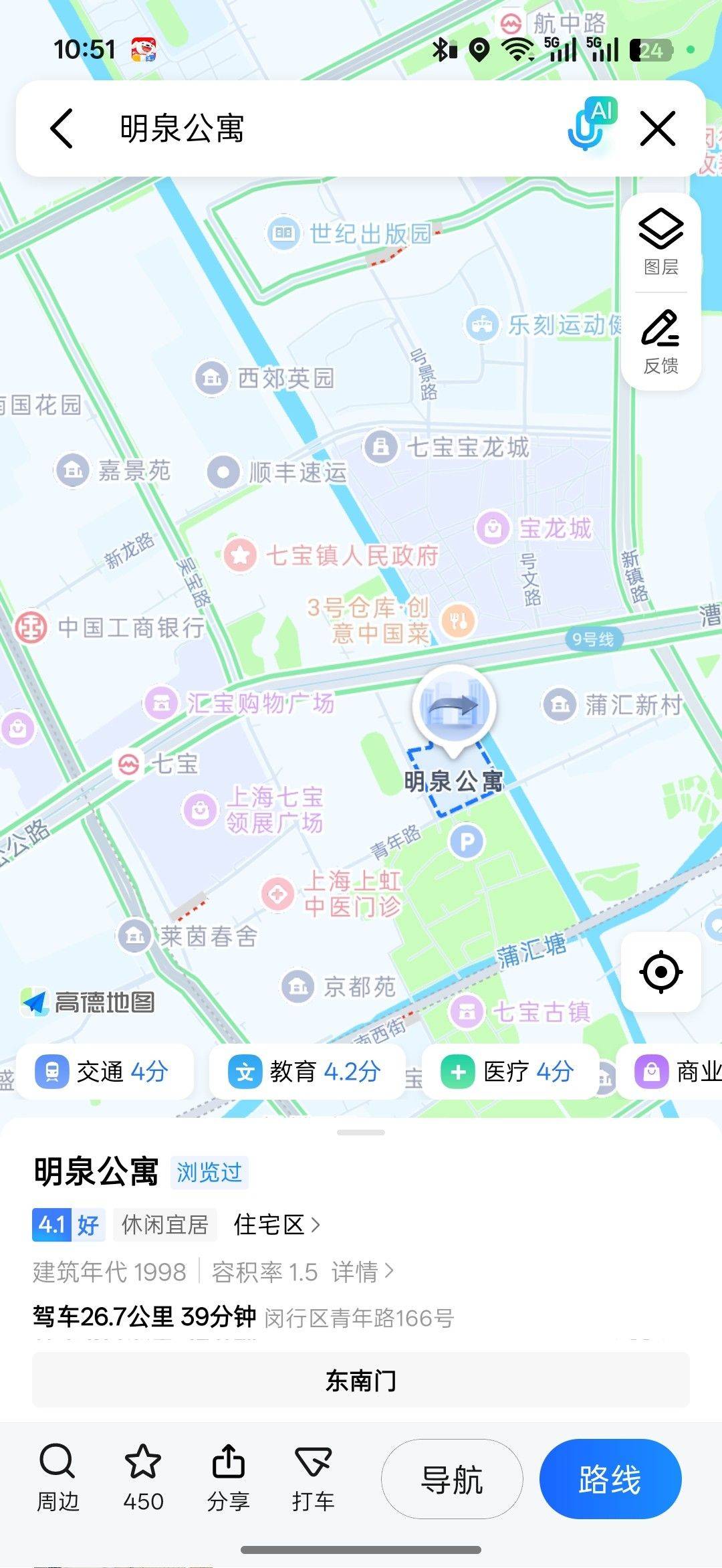Image resolution: width=722 pixels, height=1568 pixels.
Task: Favorite this place with the star
Action: tap(143, 1478)
